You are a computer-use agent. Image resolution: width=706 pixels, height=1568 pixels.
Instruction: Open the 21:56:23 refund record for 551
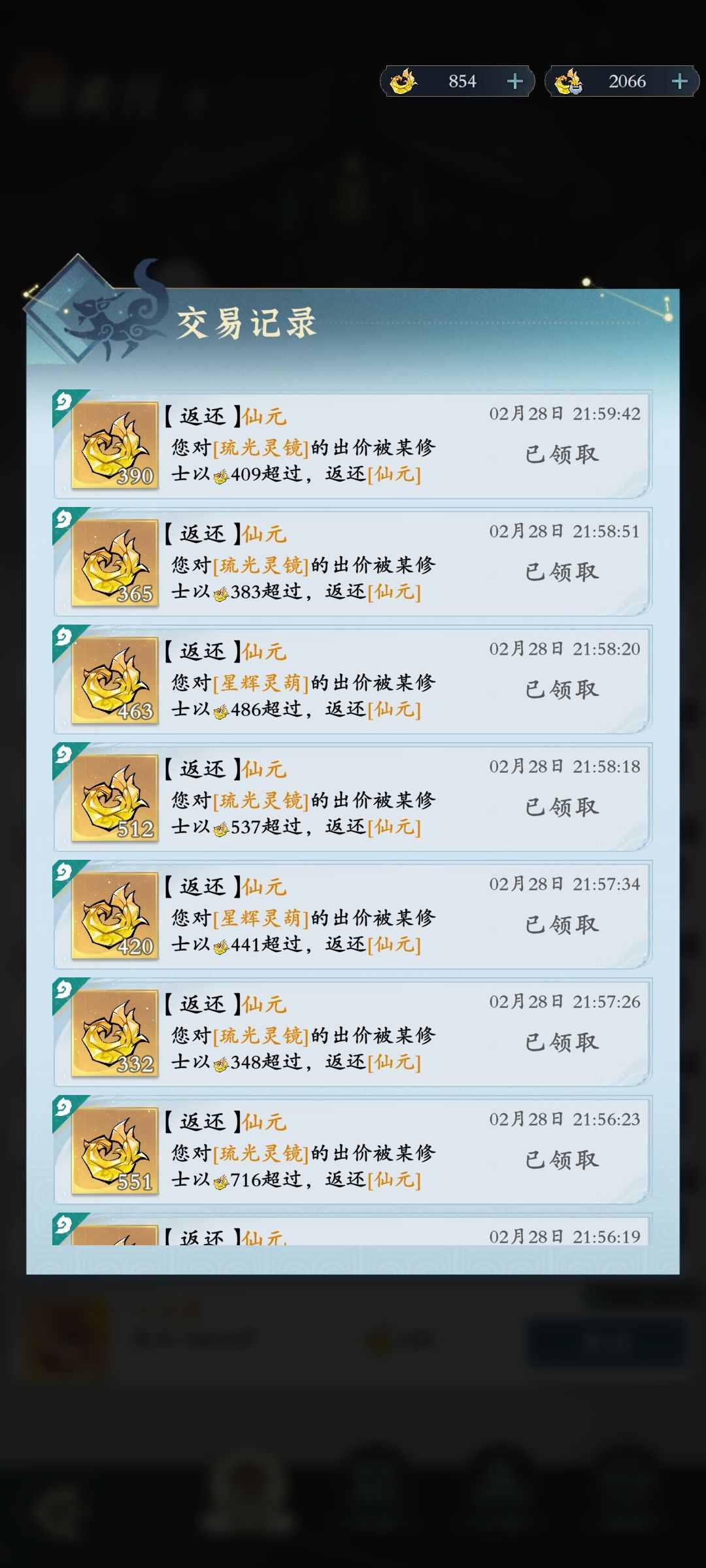tap(353, 1151)
